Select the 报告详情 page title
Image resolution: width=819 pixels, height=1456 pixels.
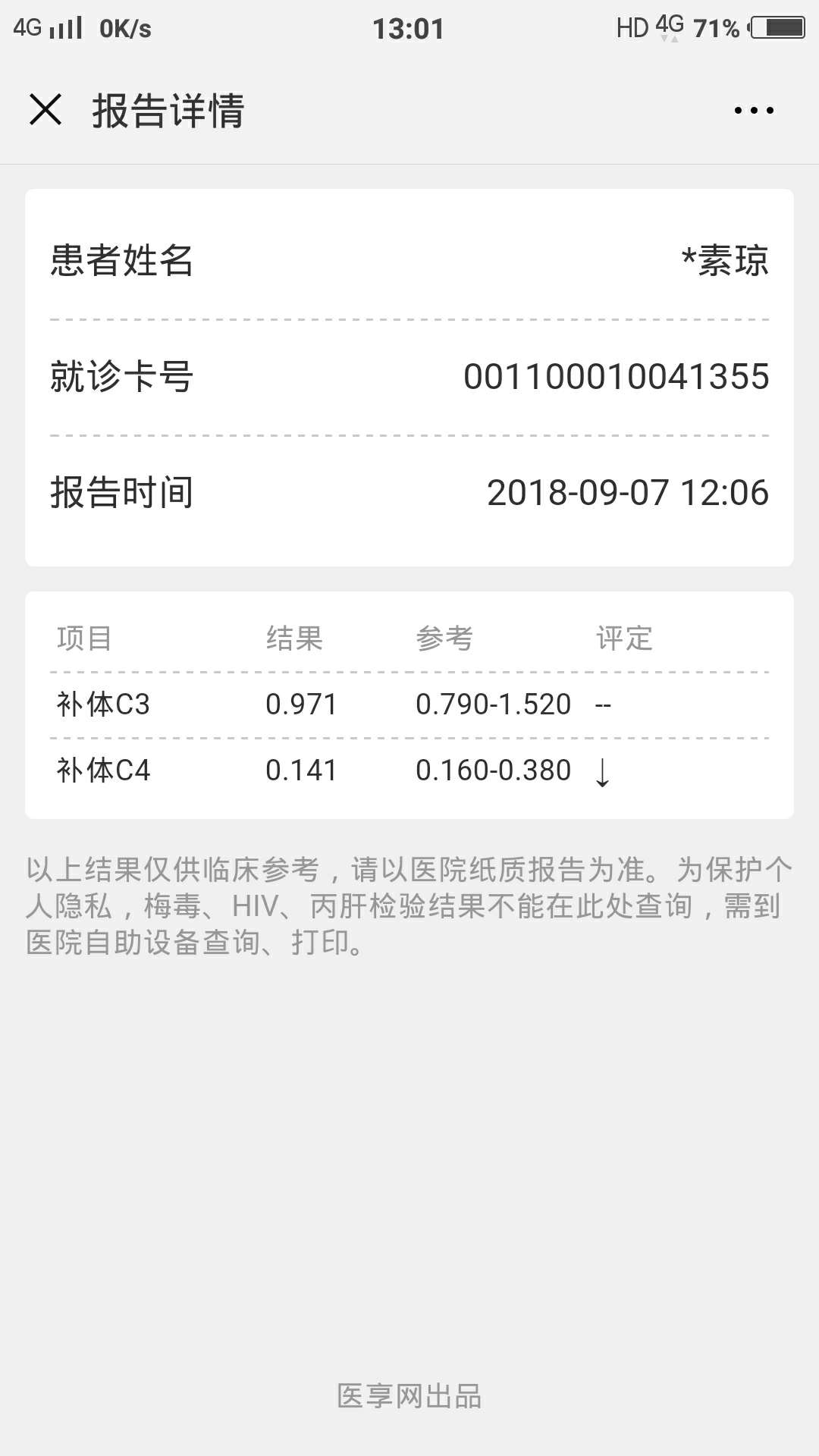(x=165, y=110)
